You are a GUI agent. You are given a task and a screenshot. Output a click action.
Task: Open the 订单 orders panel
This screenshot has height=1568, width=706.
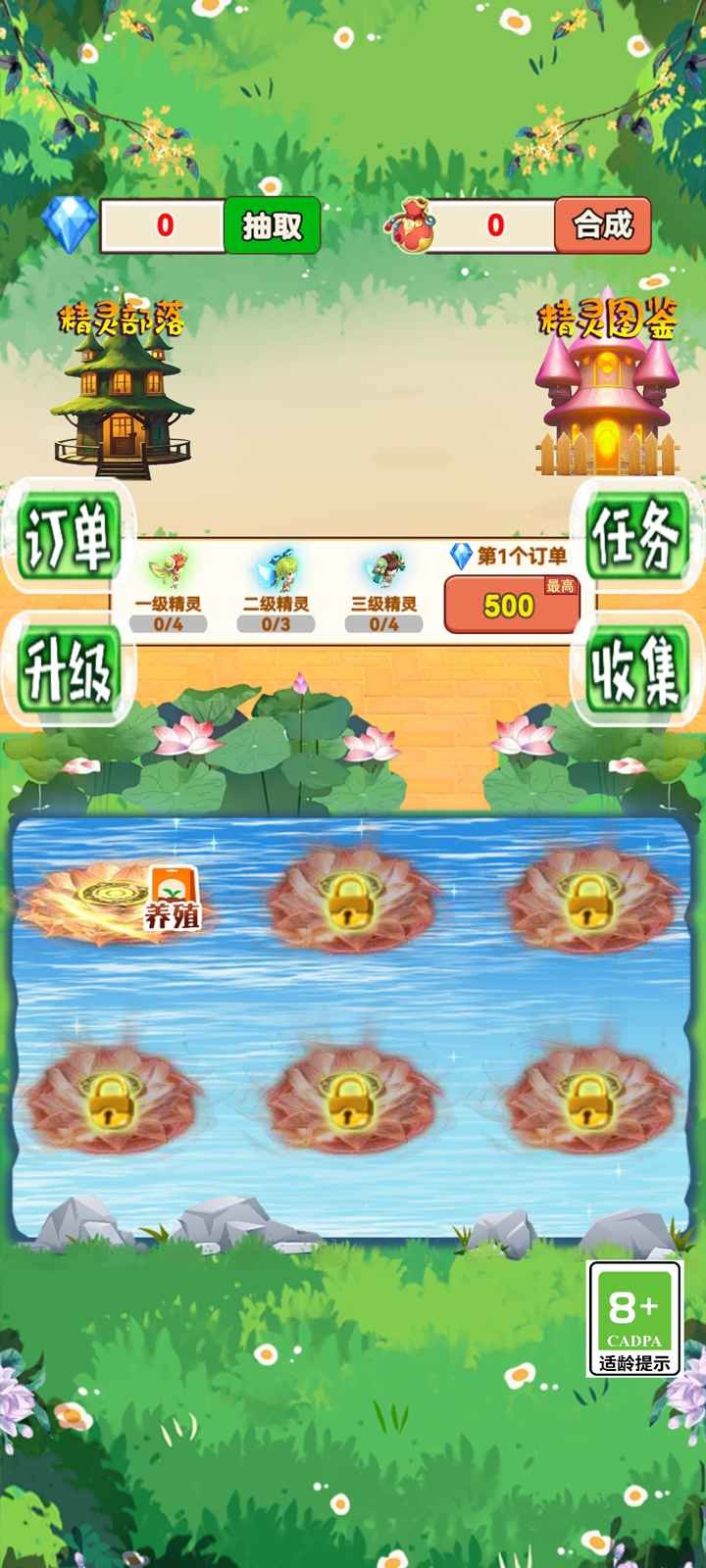(68, 538)
